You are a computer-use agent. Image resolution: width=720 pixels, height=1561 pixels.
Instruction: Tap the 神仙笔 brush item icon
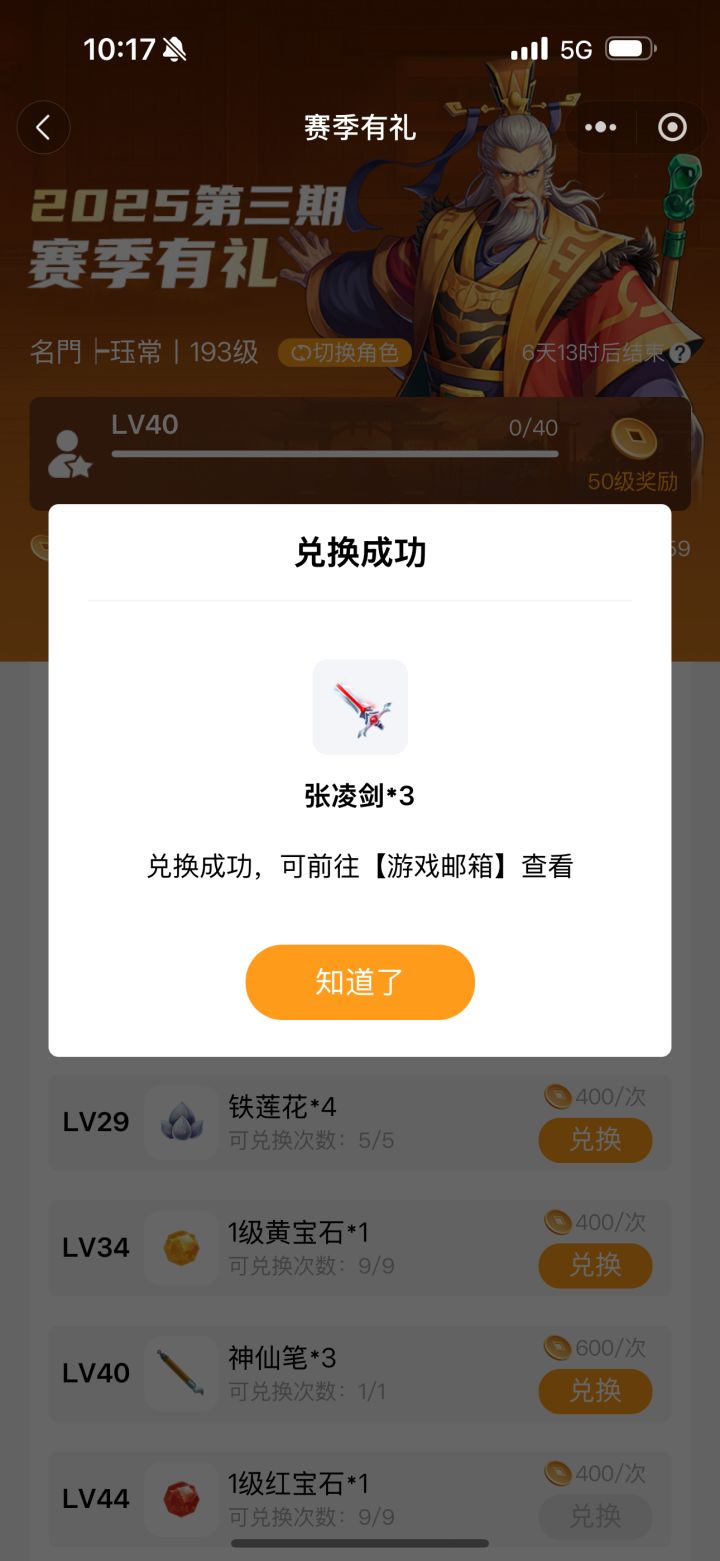coord(181,1373)
